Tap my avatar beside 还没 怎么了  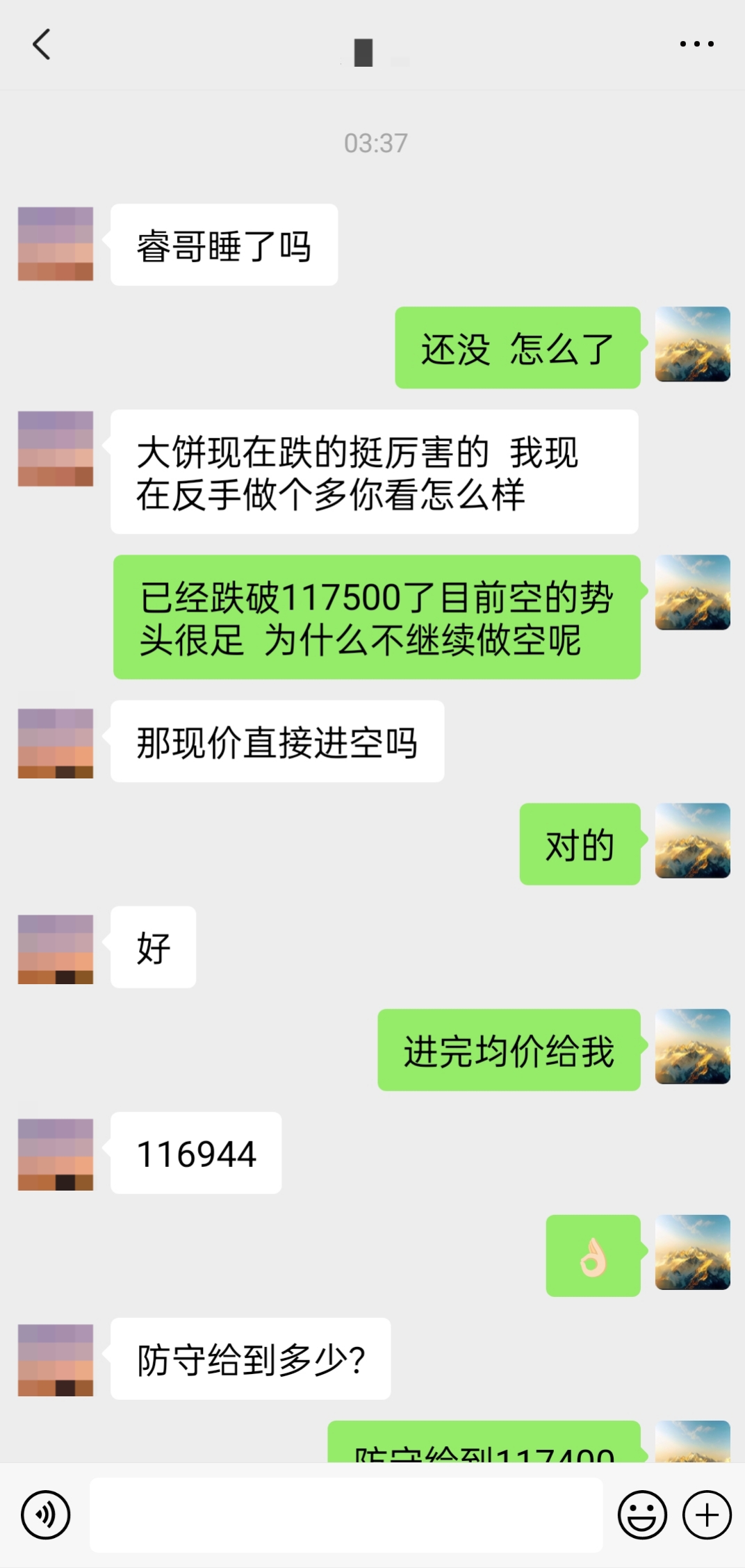pyautogui.click(x=692, y=344)
